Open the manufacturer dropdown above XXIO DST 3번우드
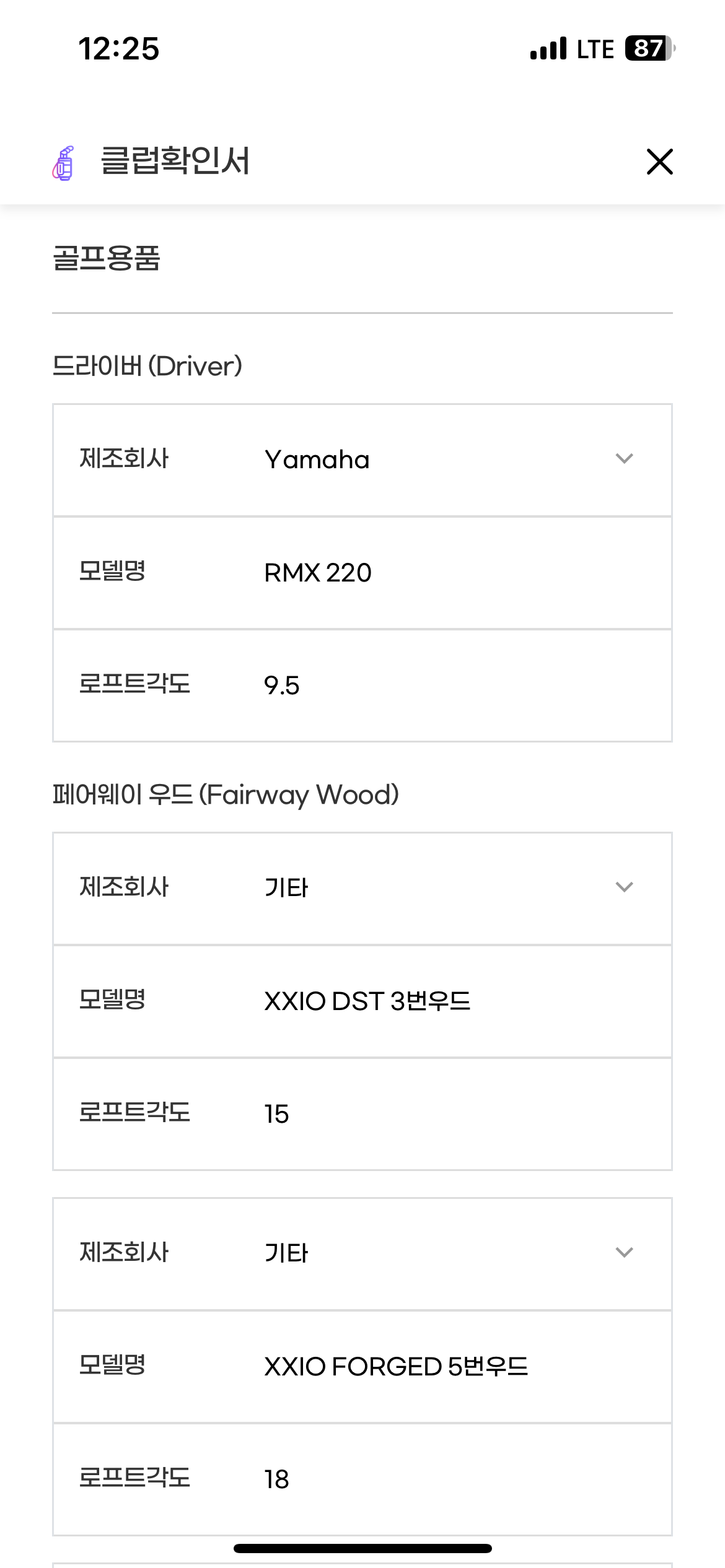The image size is (725, 1568). tap(362, 888)
